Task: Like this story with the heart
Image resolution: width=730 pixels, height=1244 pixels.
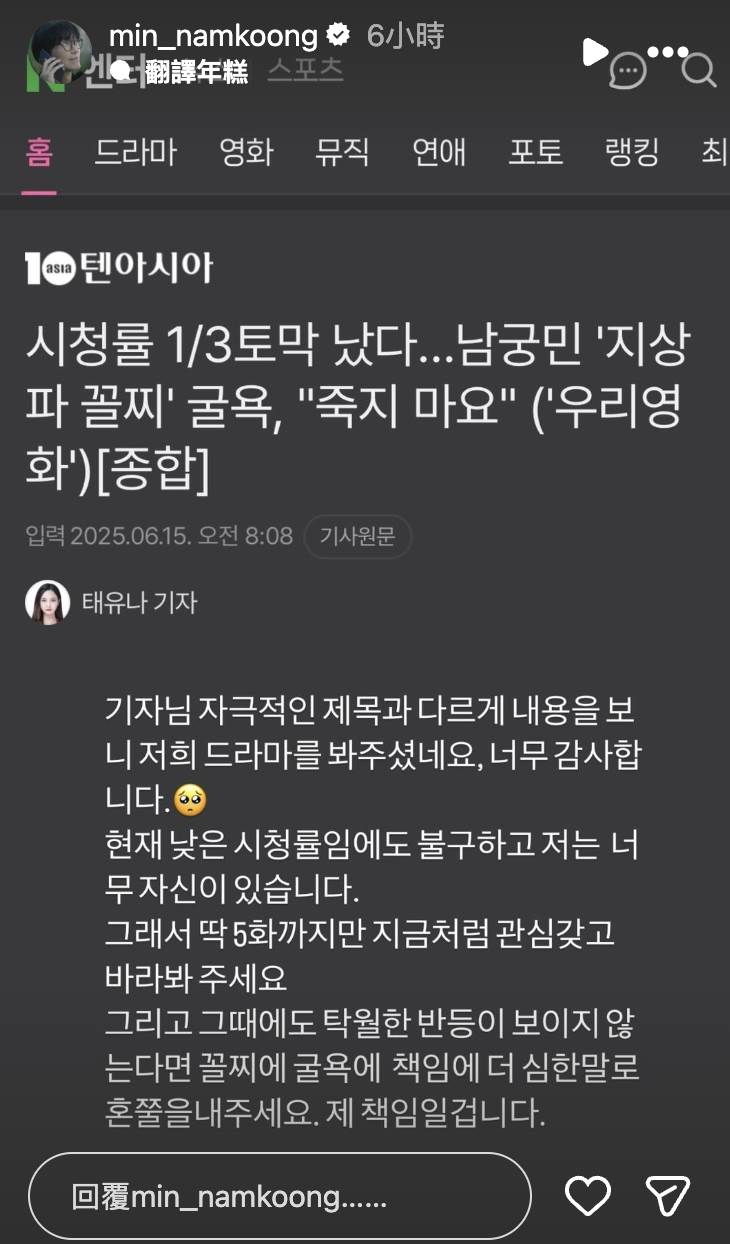Action: coord(588,1195)
